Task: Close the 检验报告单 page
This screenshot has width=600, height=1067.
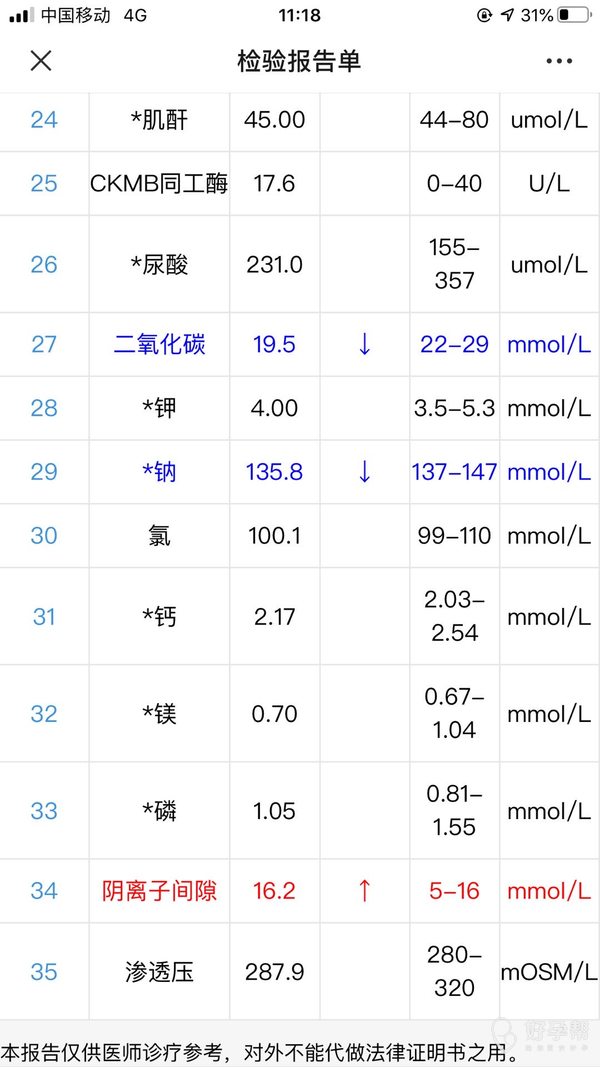Action: (41, 61)
